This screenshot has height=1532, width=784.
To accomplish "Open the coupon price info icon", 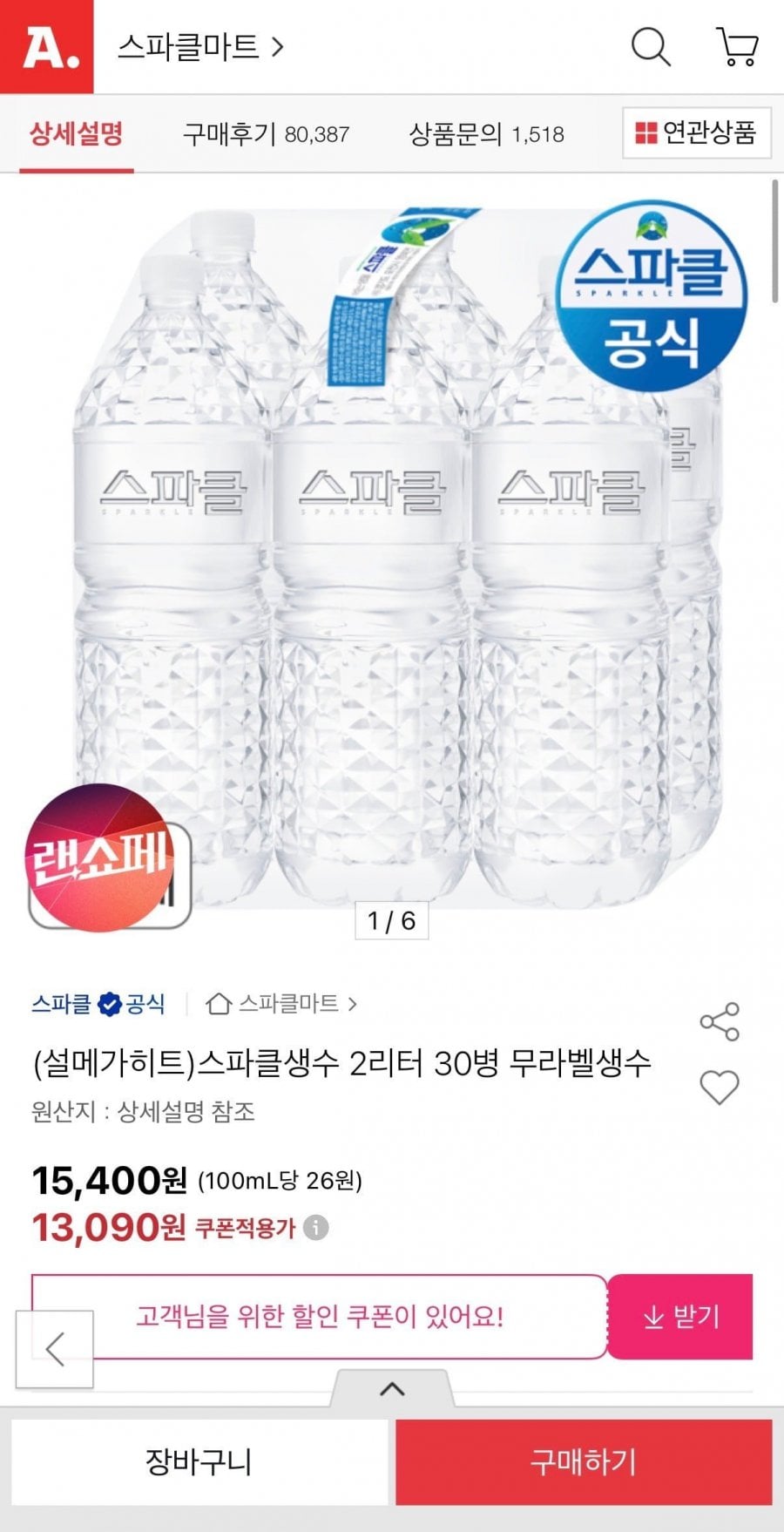I will (316, 1228).
